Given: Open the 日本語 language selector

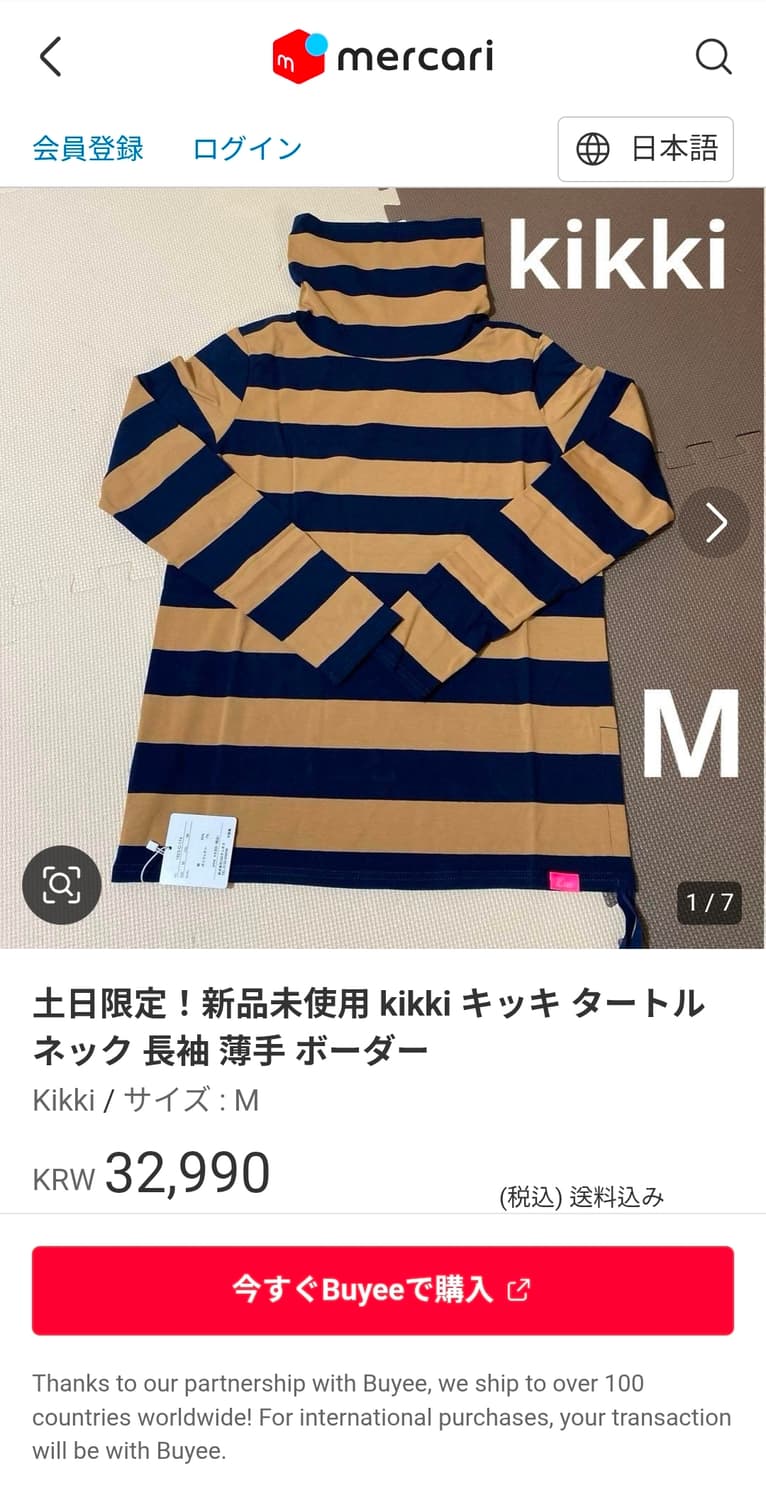Looking at the screenshot, I should coord(645,149).
